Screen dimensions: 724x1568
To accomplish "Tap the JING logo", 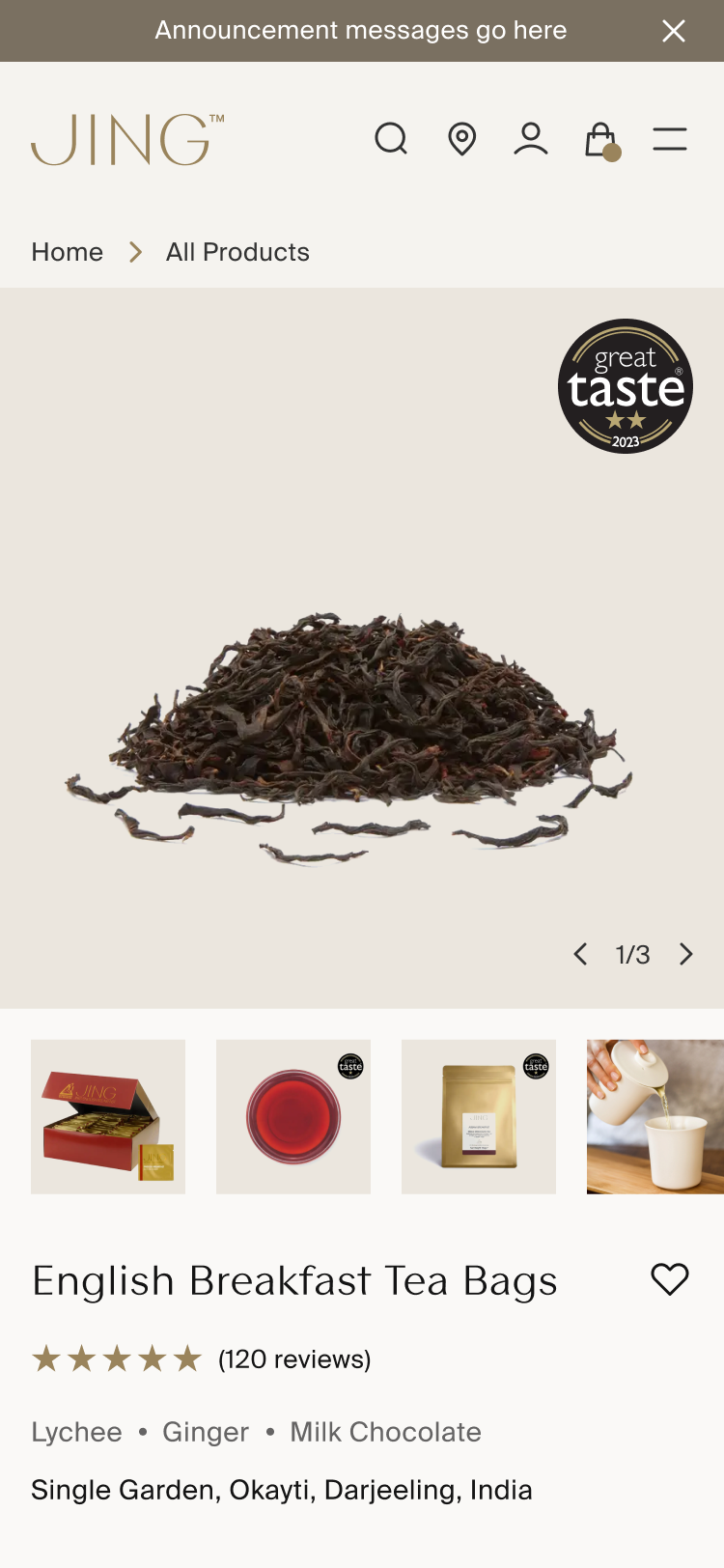I will [127, 140].
